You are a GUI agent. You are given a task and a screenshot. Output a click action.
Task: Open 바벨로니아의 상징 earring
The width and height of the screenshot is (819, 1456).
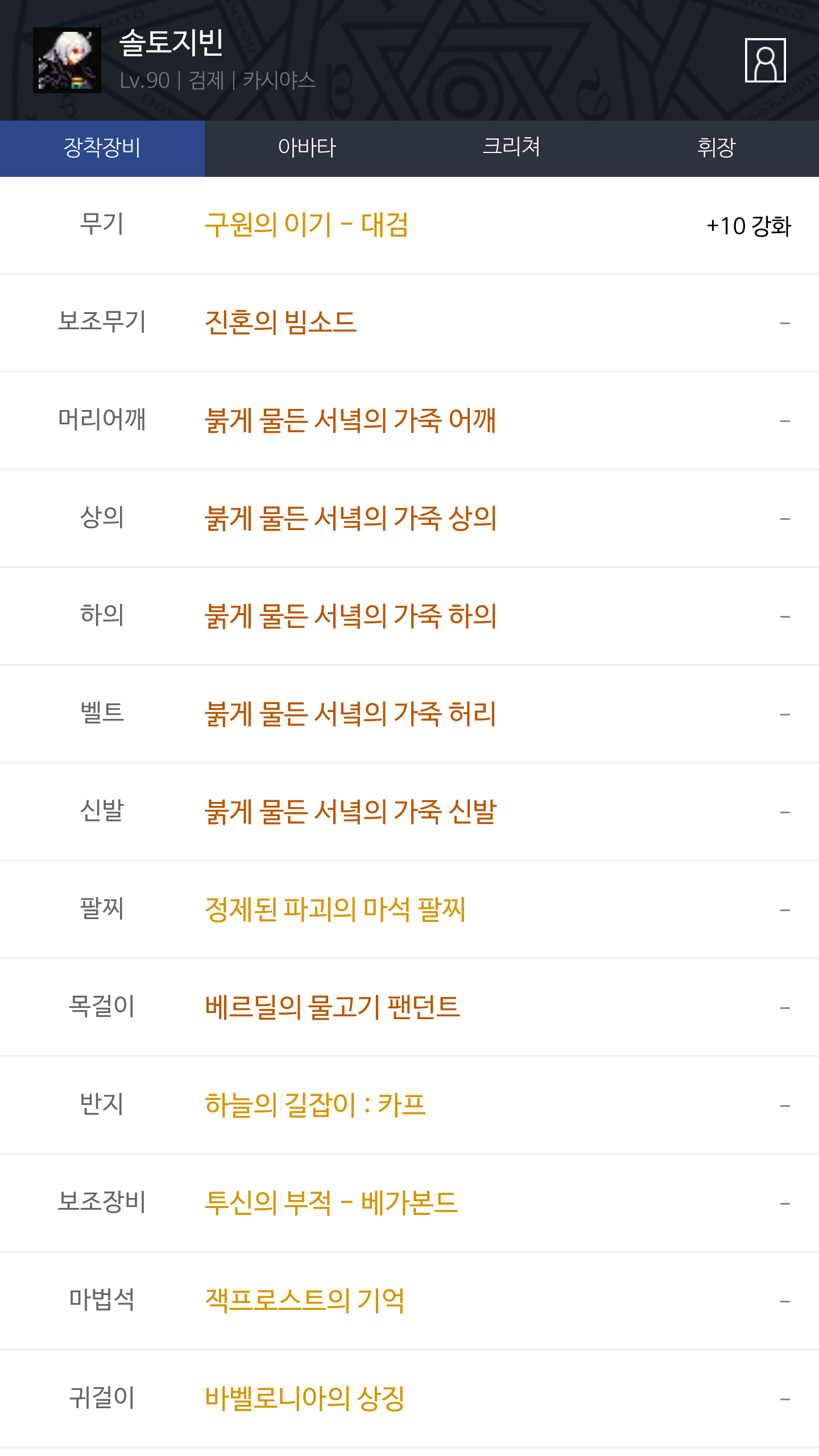click(304, 1399)
